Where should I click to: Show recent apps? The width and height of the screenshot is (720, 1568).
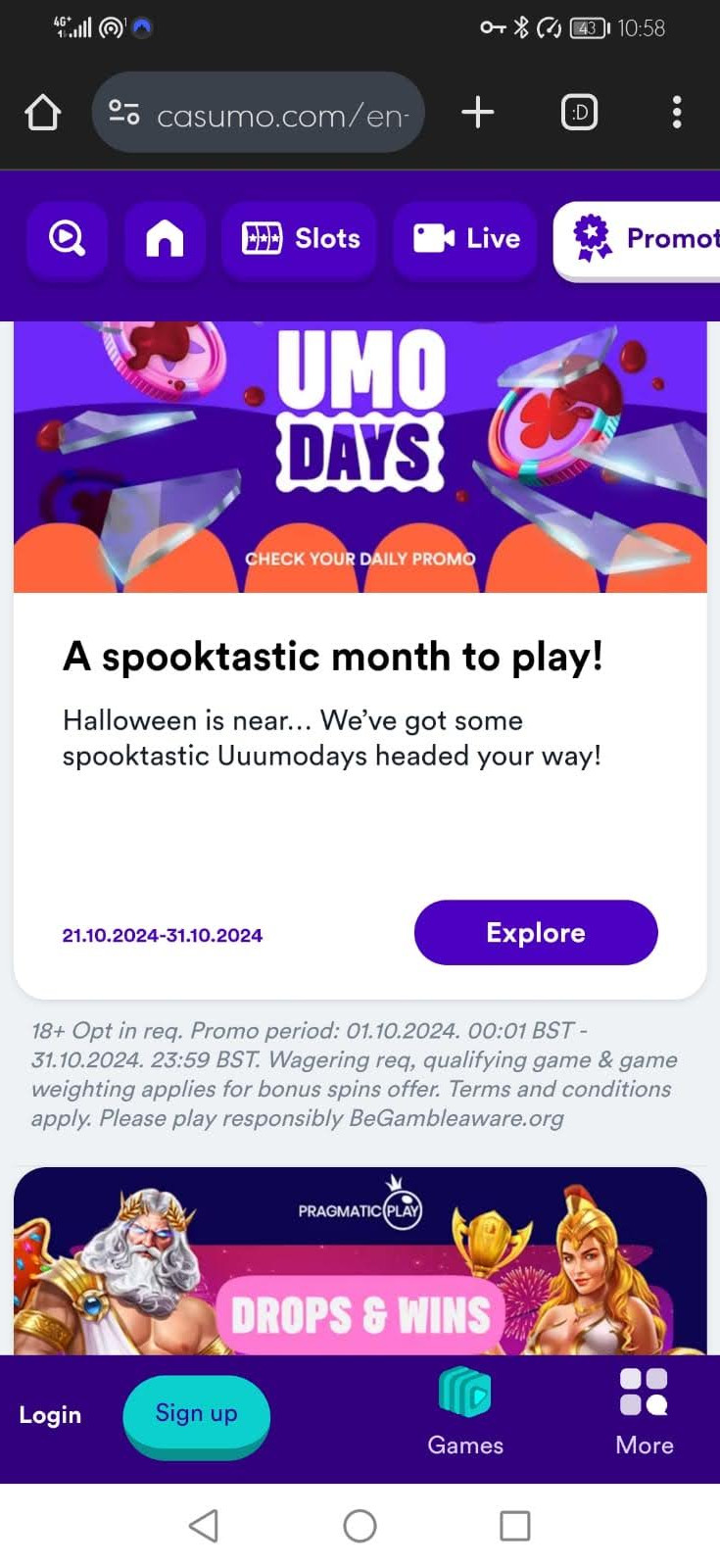pyautogui.click(x=514, y=1525)
